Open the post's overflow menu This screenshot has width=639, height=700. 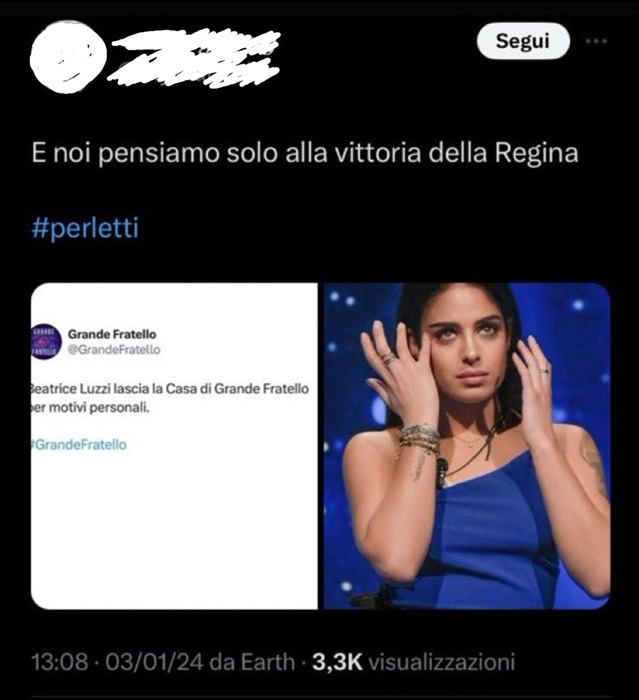click(596, 41)
